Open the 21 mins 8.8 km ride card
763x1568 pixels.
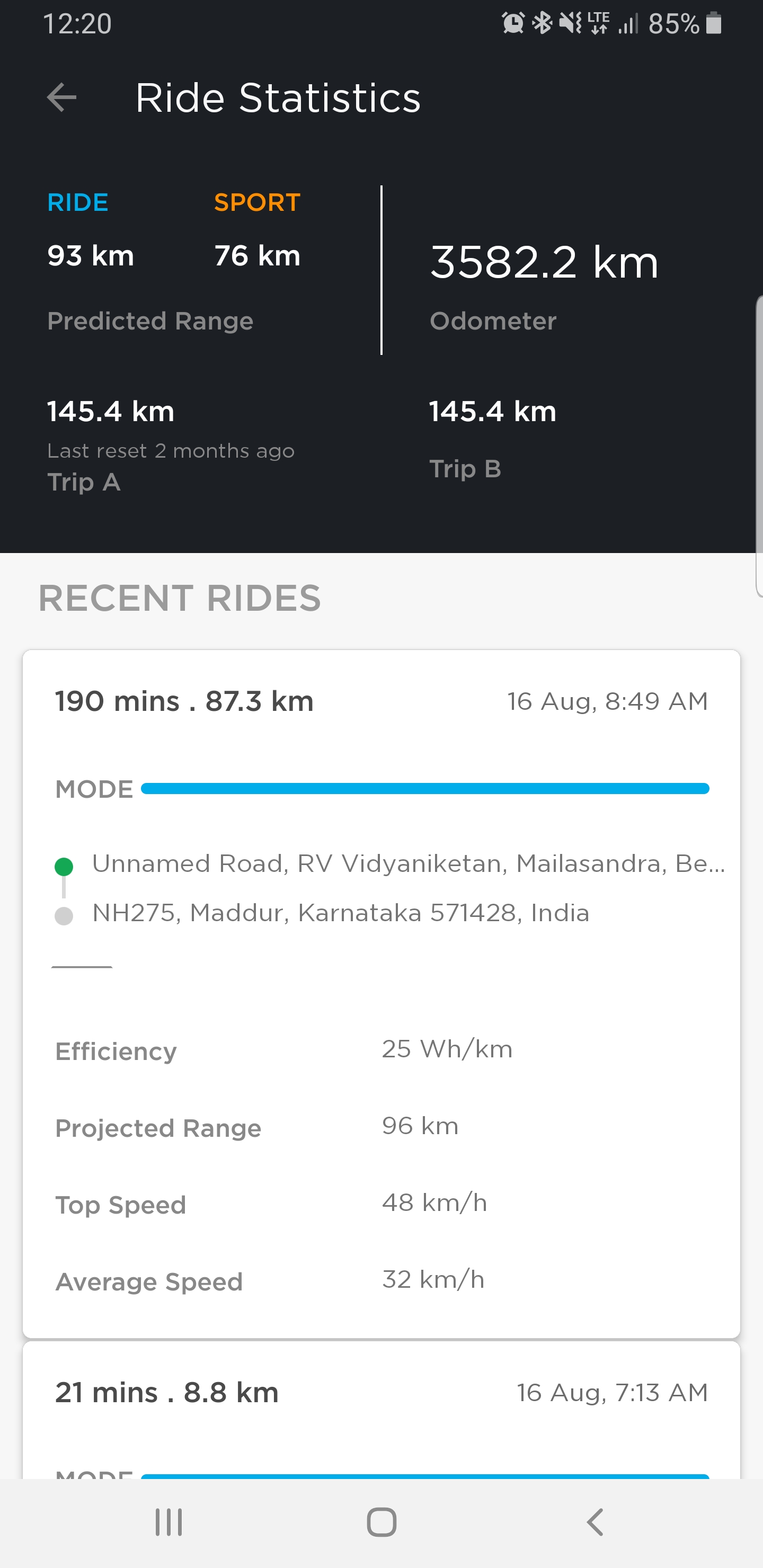click(x=381, y=1410)
